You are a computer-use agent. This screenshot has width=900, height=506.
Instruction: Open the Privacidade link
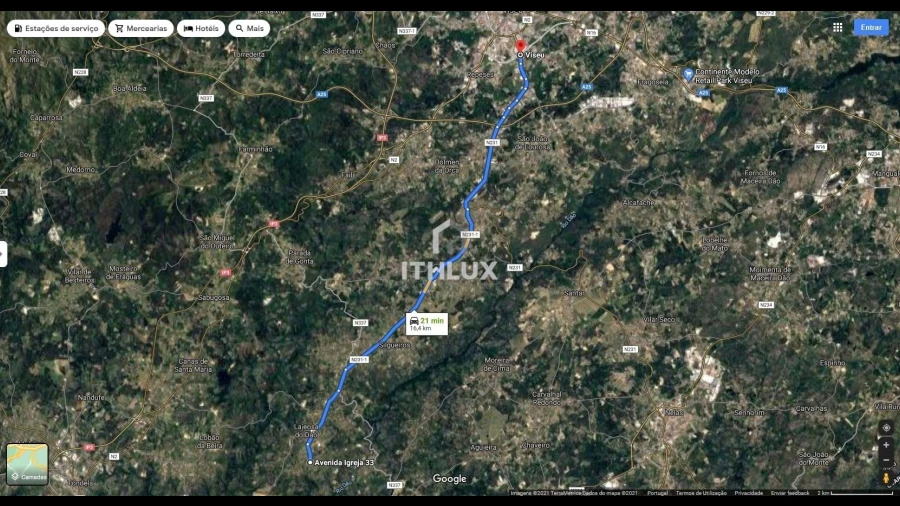pyautogui.click(x=748, y=493)
